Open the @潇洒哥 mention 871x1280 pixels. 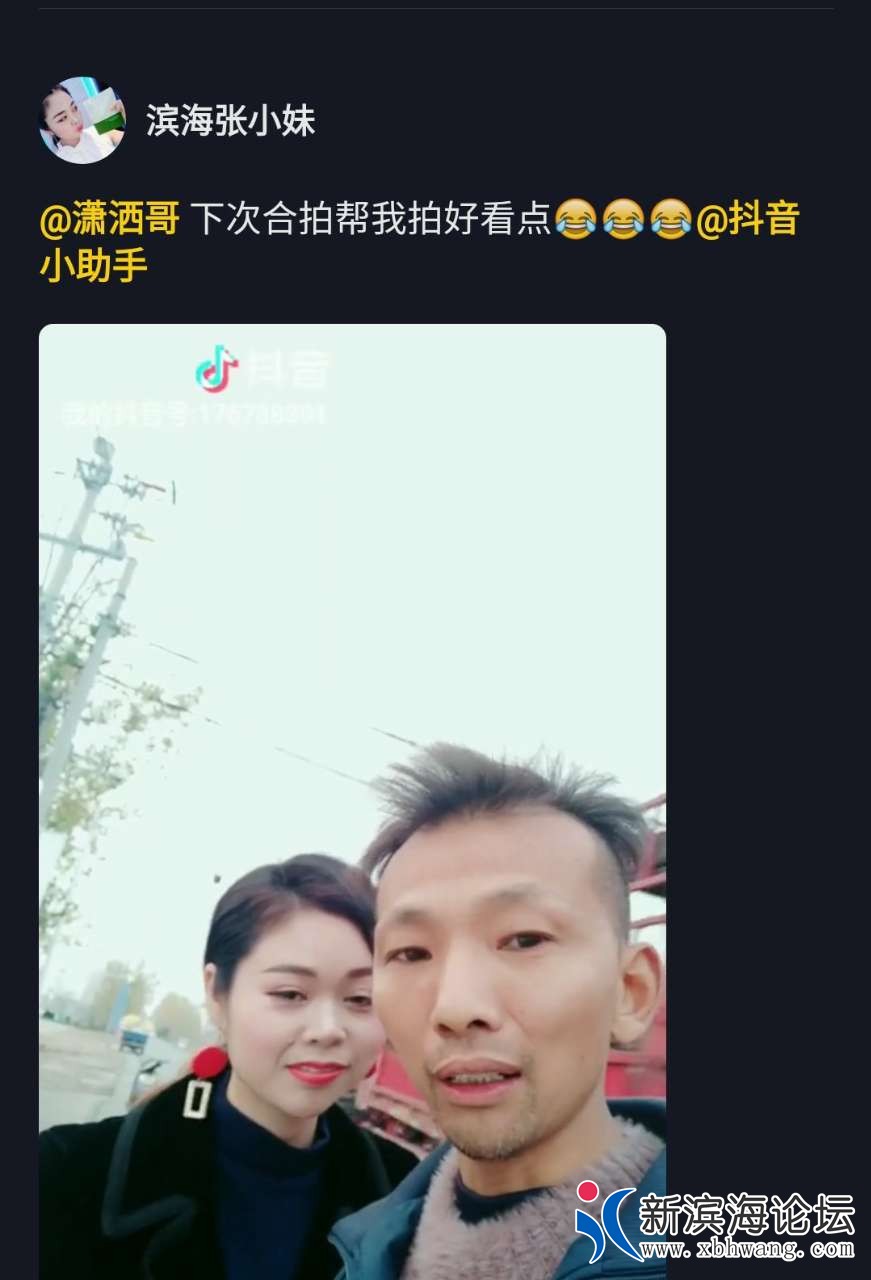tap(110, 219)
